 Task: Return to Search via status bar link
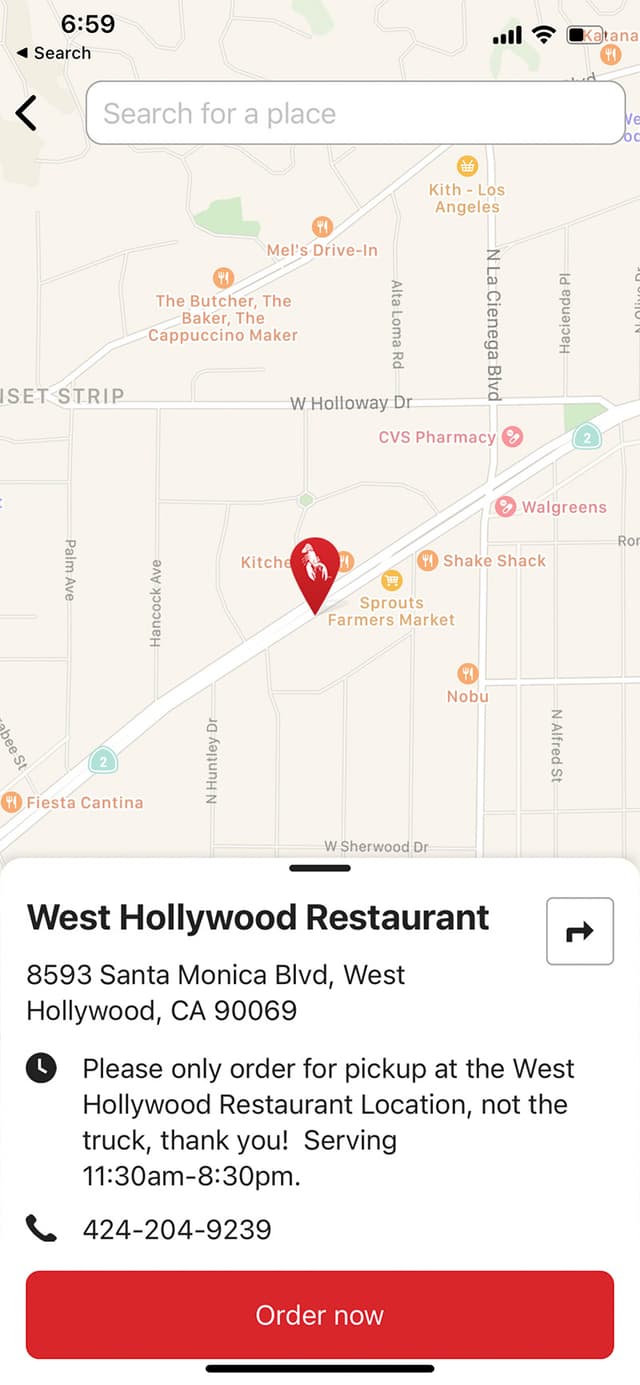click(x=54, y=53)
